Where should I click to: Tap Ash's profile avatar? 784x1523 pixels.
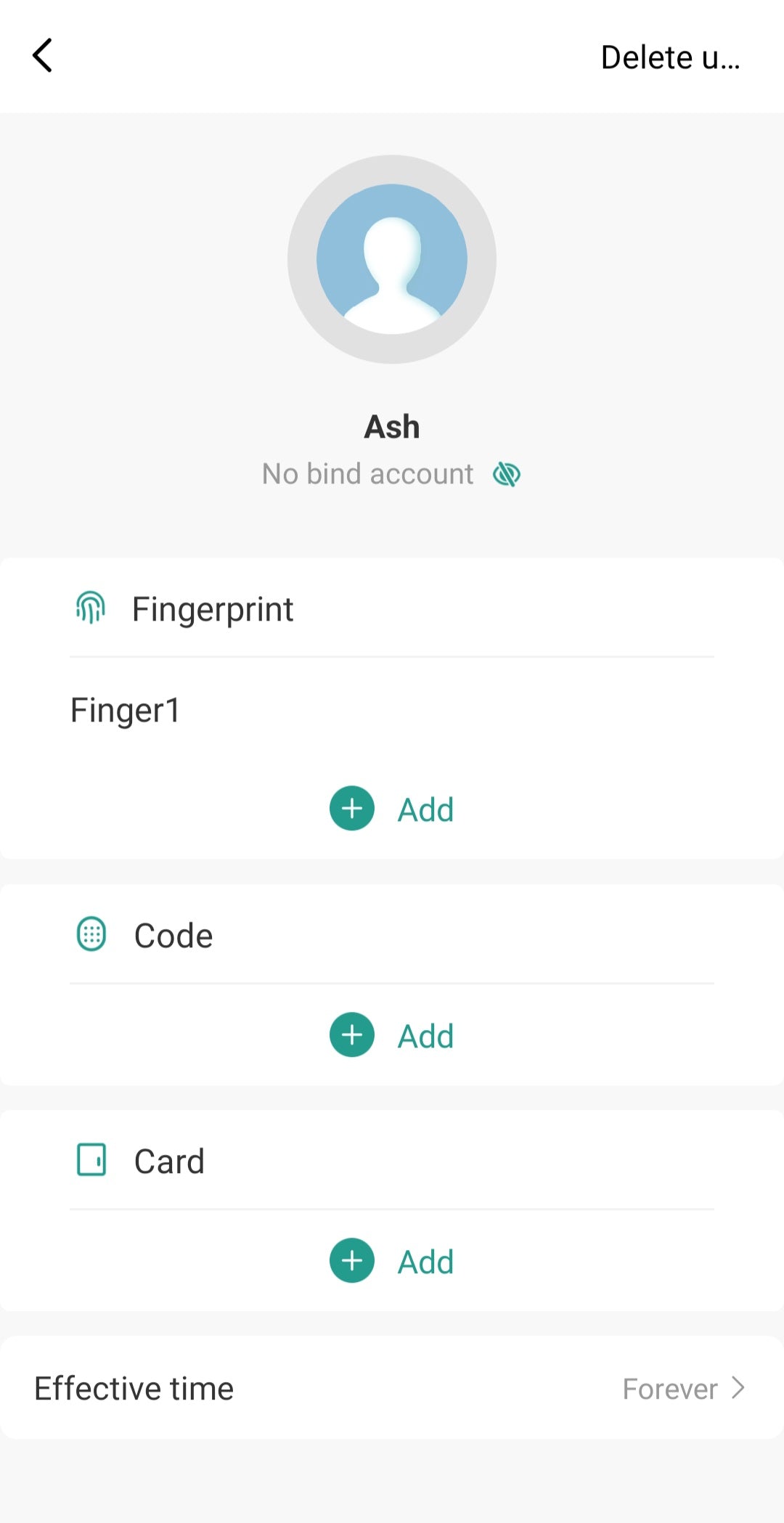[x=392, y=259]
